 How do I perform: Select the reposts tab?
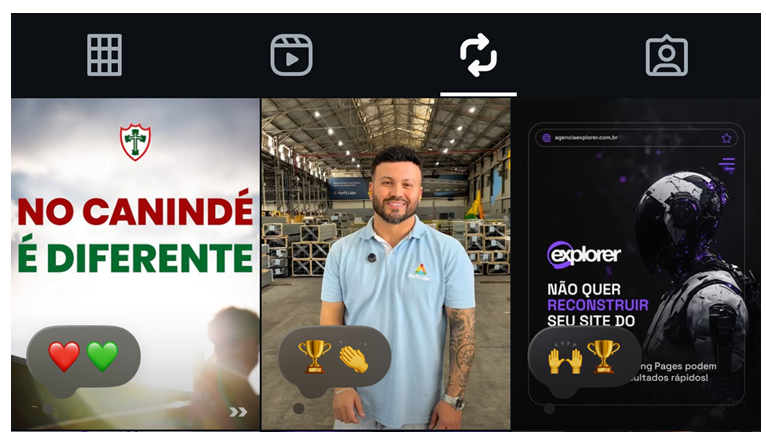[x=478, y=55]
